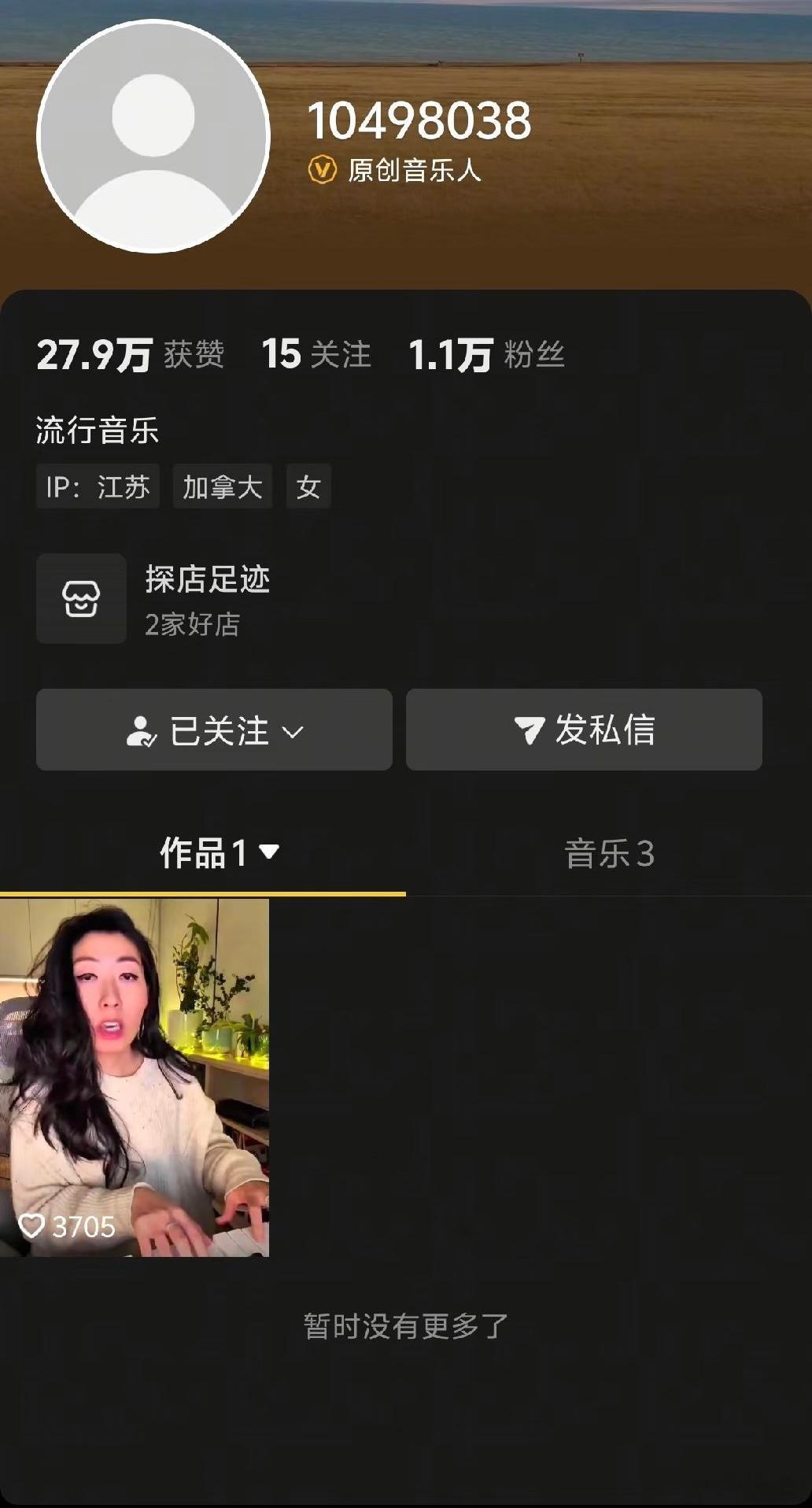Expand the IP: 江苏 tag
The height and width of the screenshot is (1508, 812).
[x=98, y=487]
